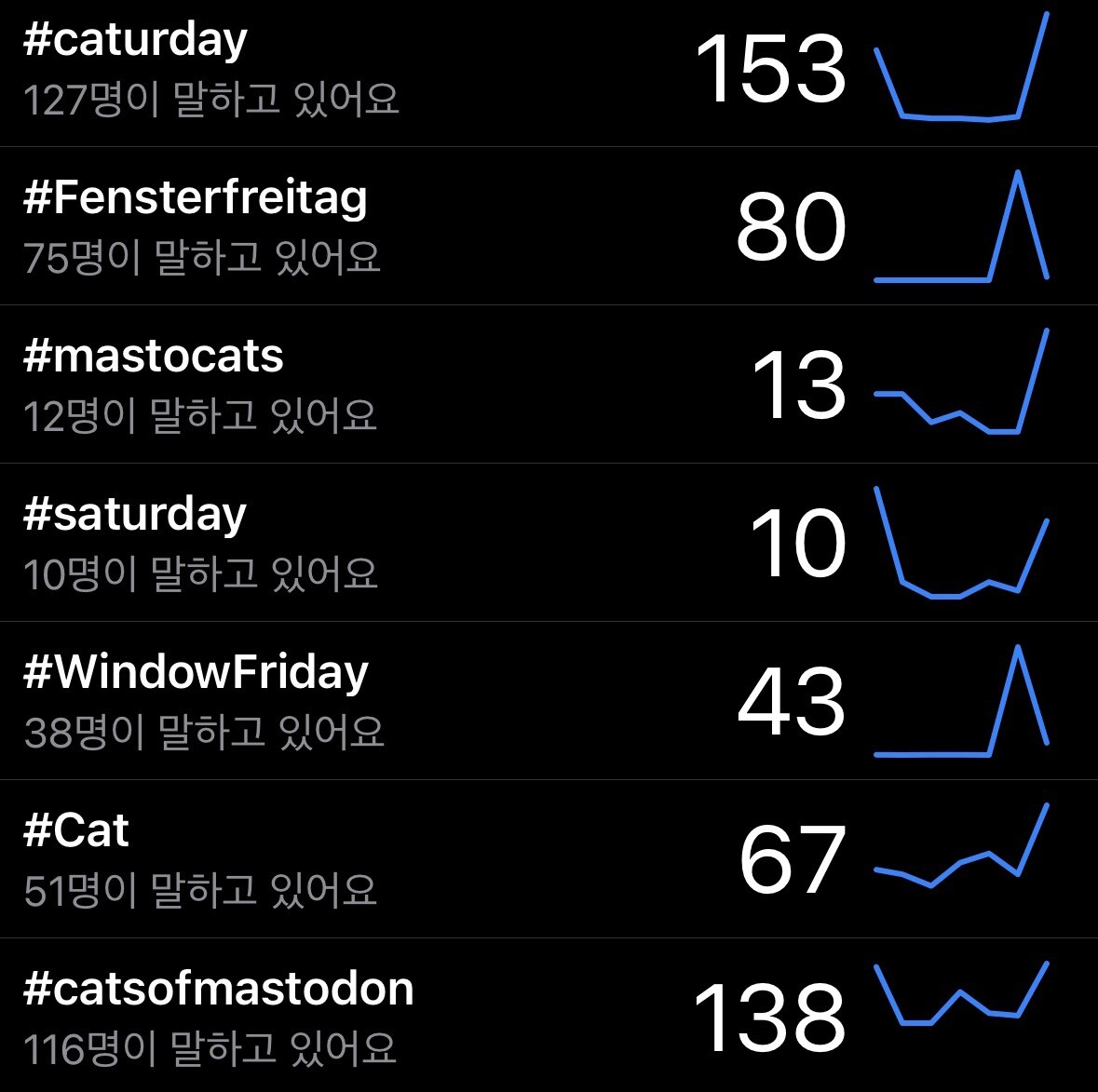Open the #Fensterfreitag hashtag row

(196, 199)
